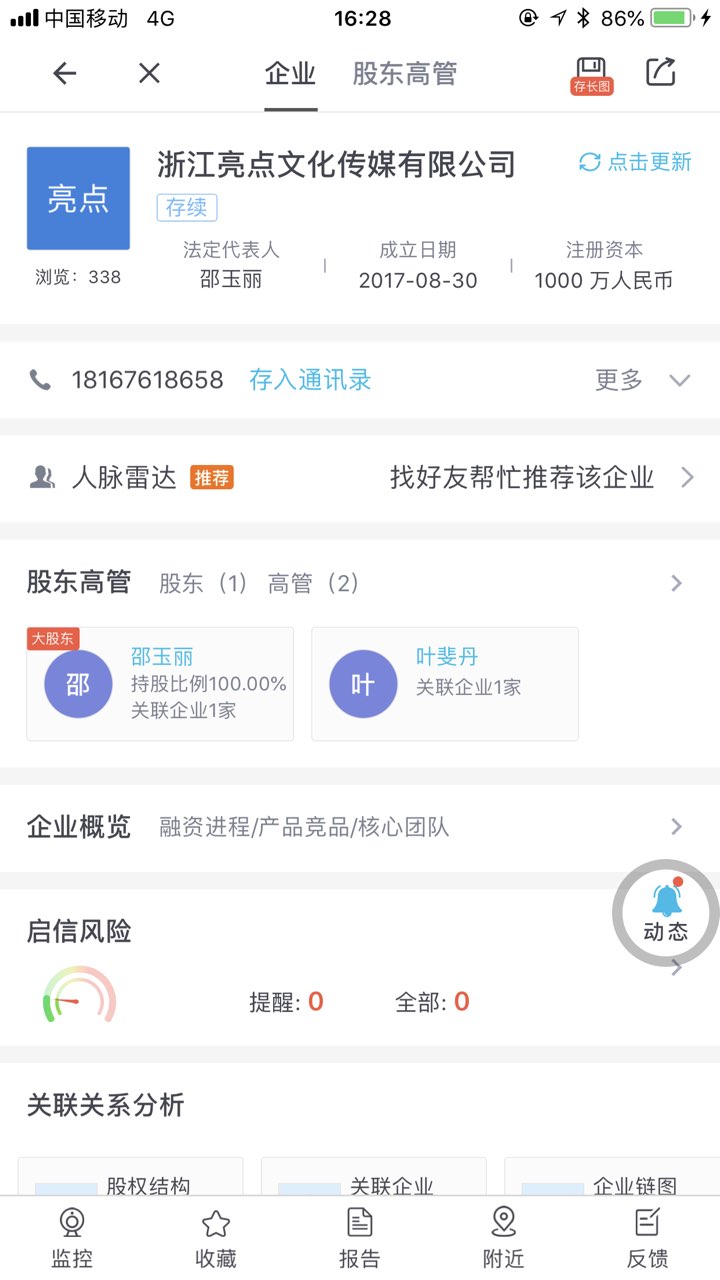720x1280 pixels.
Task: Share this company page
Action: tap(661, 72)
